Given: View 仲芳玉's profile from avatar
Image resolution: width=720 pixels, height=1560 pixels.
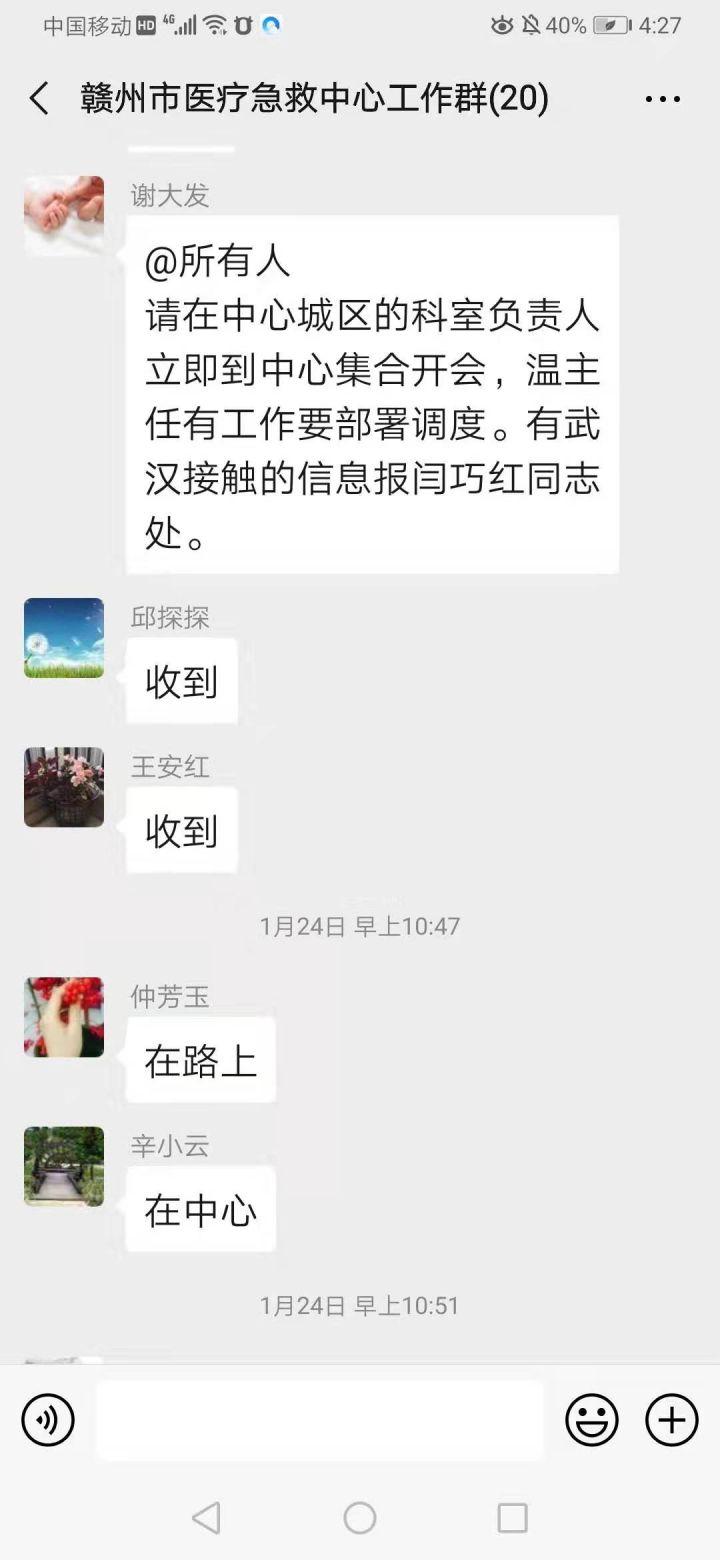Looking at the screenshot, I should coord(64,1017).
